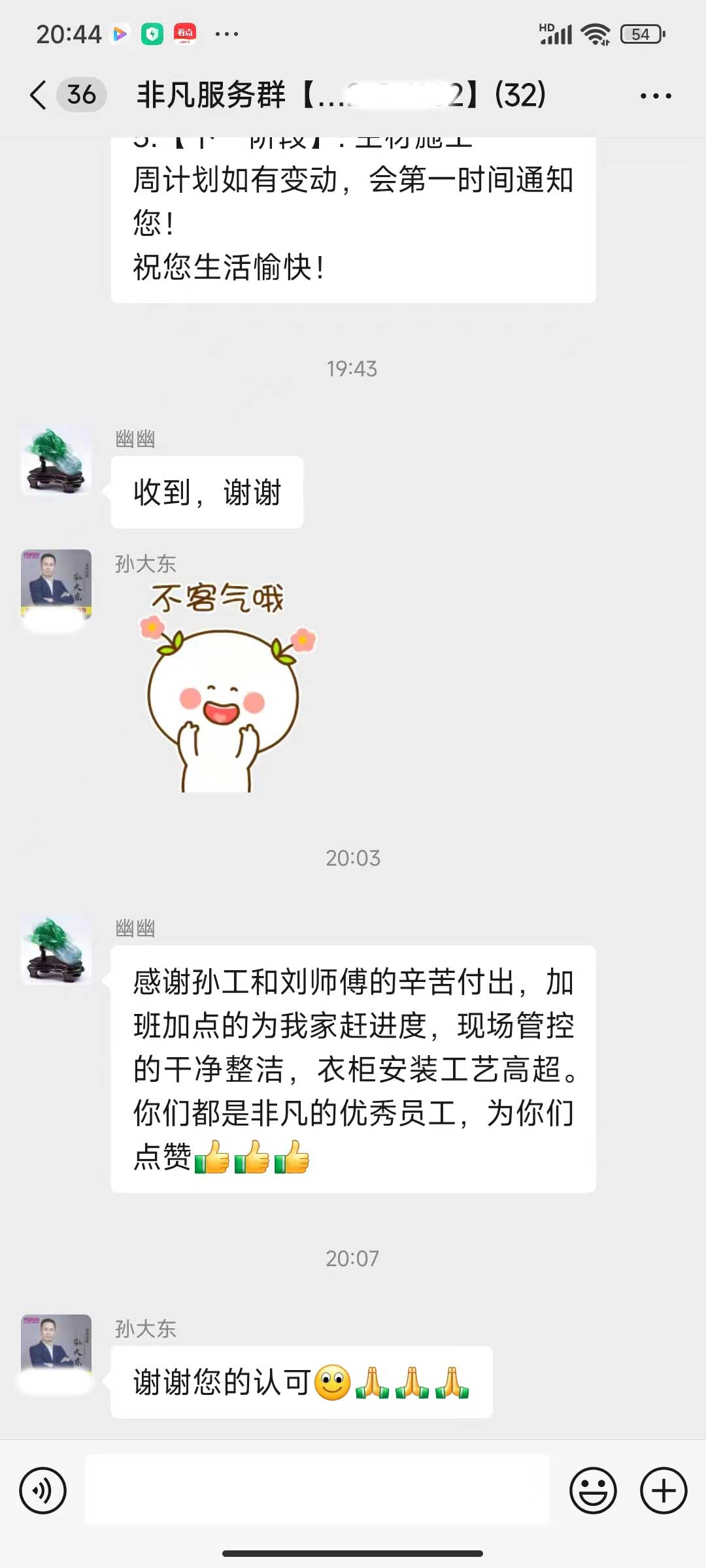Open 幽幽's avatar beside the 感谢孙工 message
The image size is (706, 1568).
tap(56, 949)
